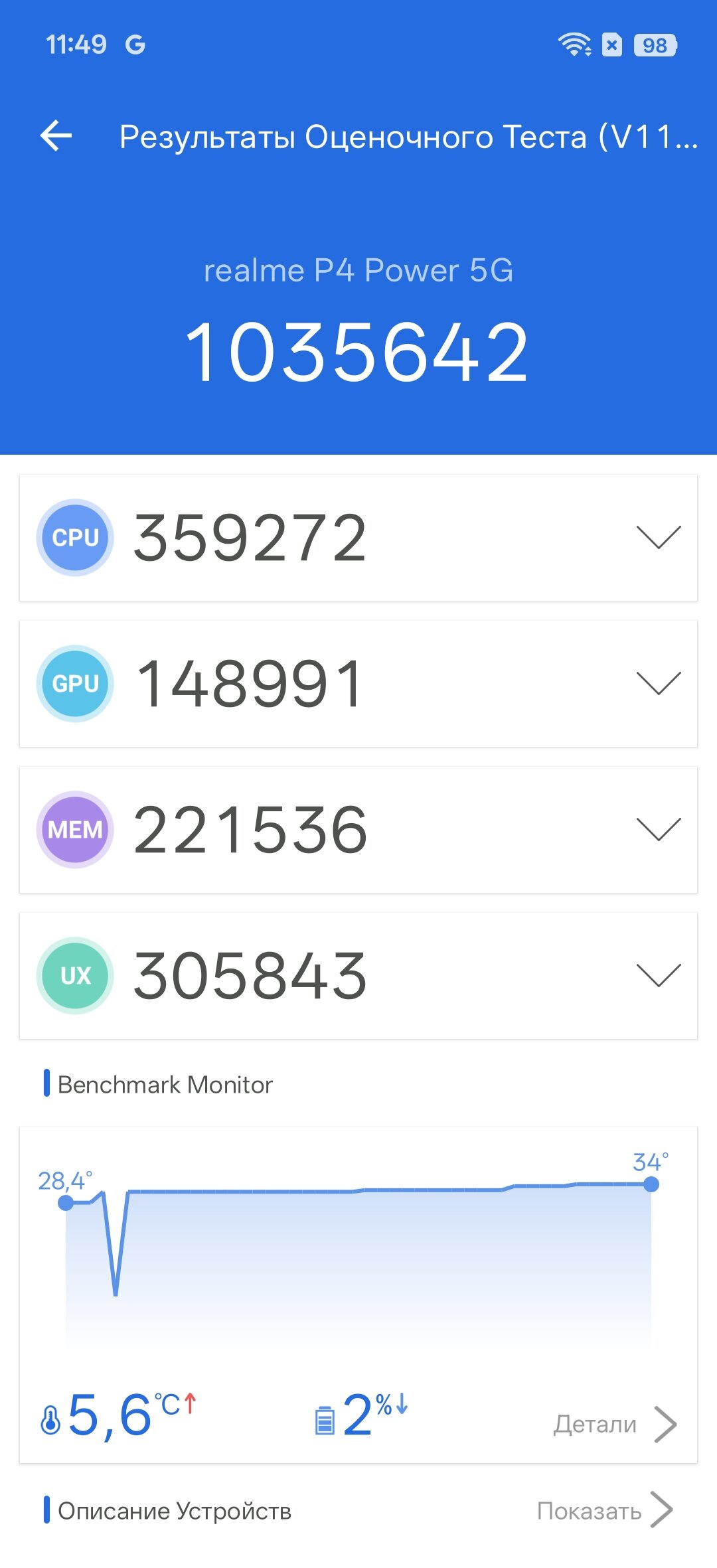Expand the CPU score 359272 details
This screenshot has height=1568, width=717.
[x=658, y=537]
